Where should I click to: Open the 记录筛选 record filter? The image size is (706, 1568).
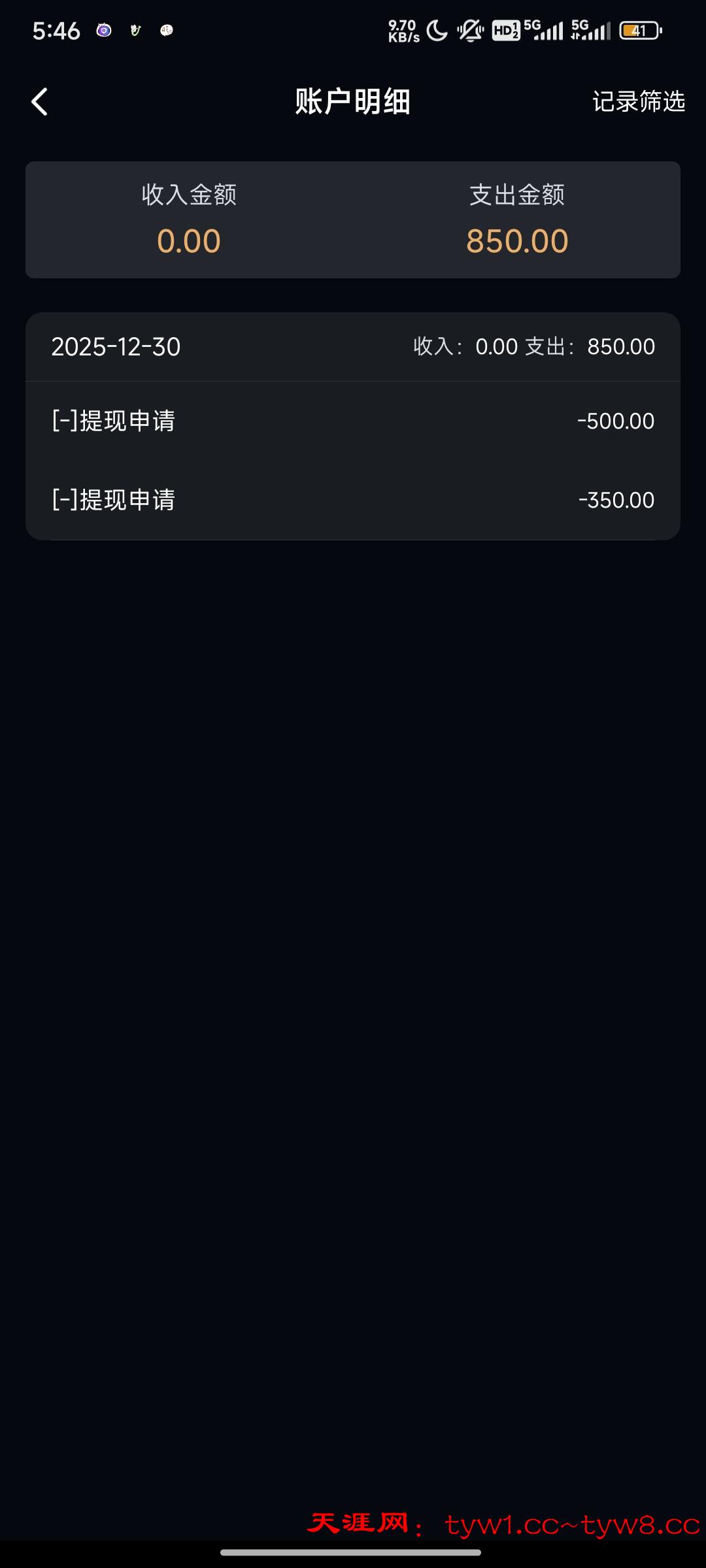638,102
